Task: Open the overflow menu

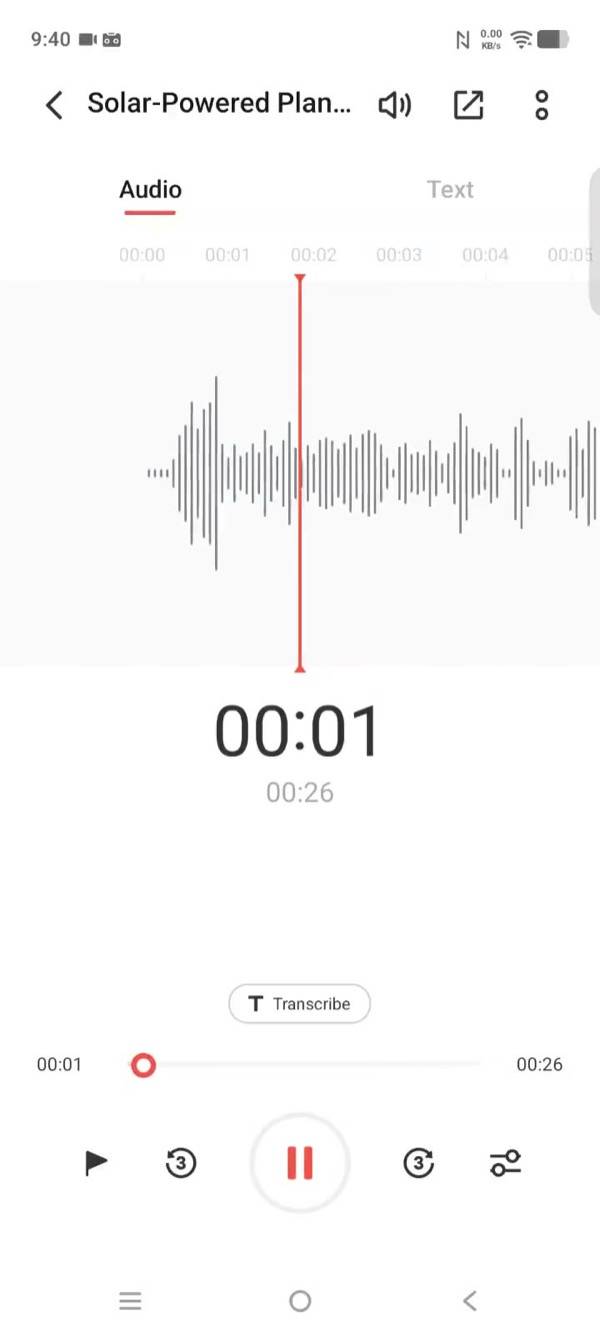Action: tap(541, 105)
